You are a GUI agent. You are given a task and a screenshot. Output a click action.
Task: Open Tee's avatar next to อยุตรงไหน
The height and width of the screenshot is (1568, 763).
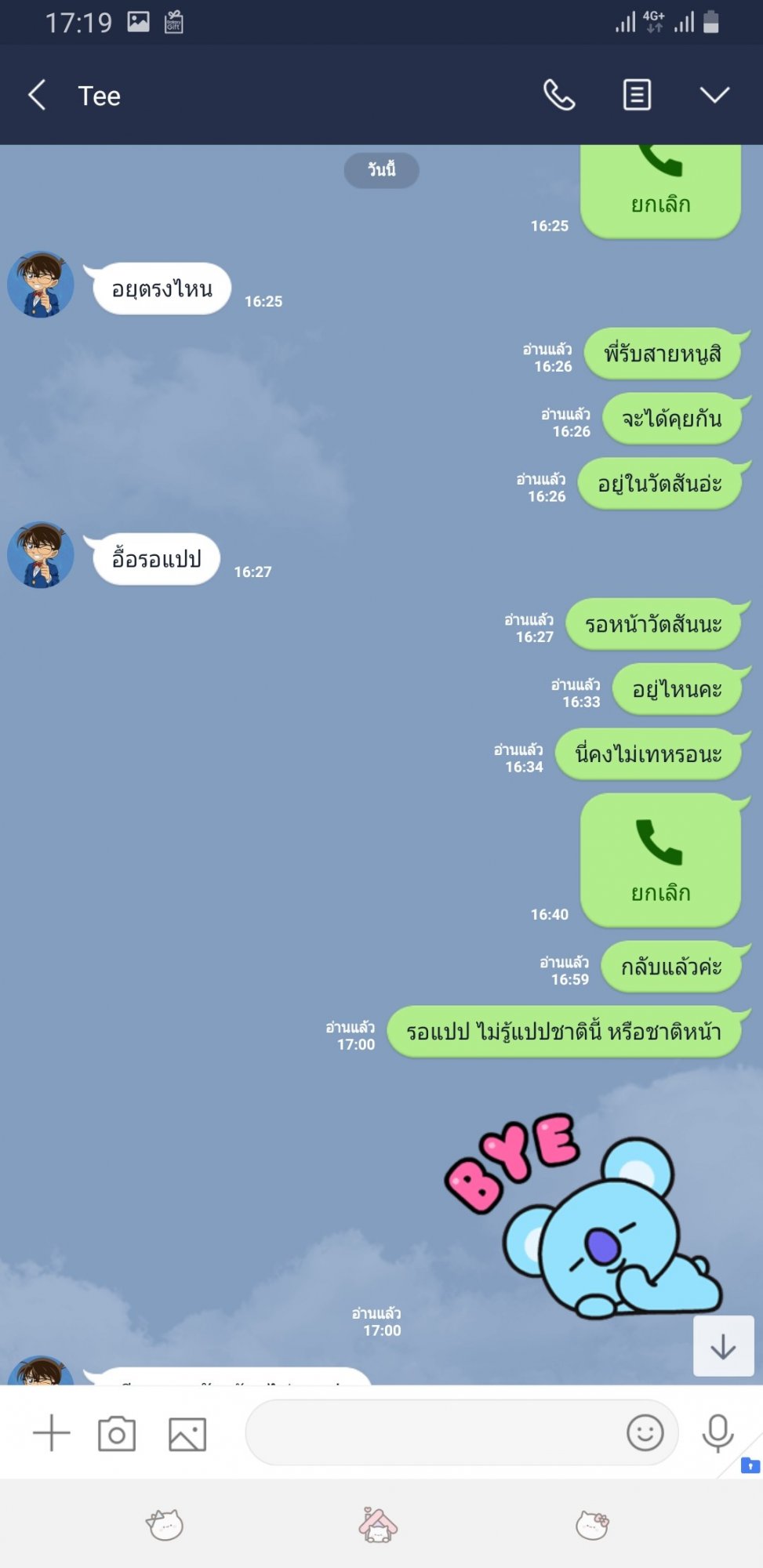[41, 284]
